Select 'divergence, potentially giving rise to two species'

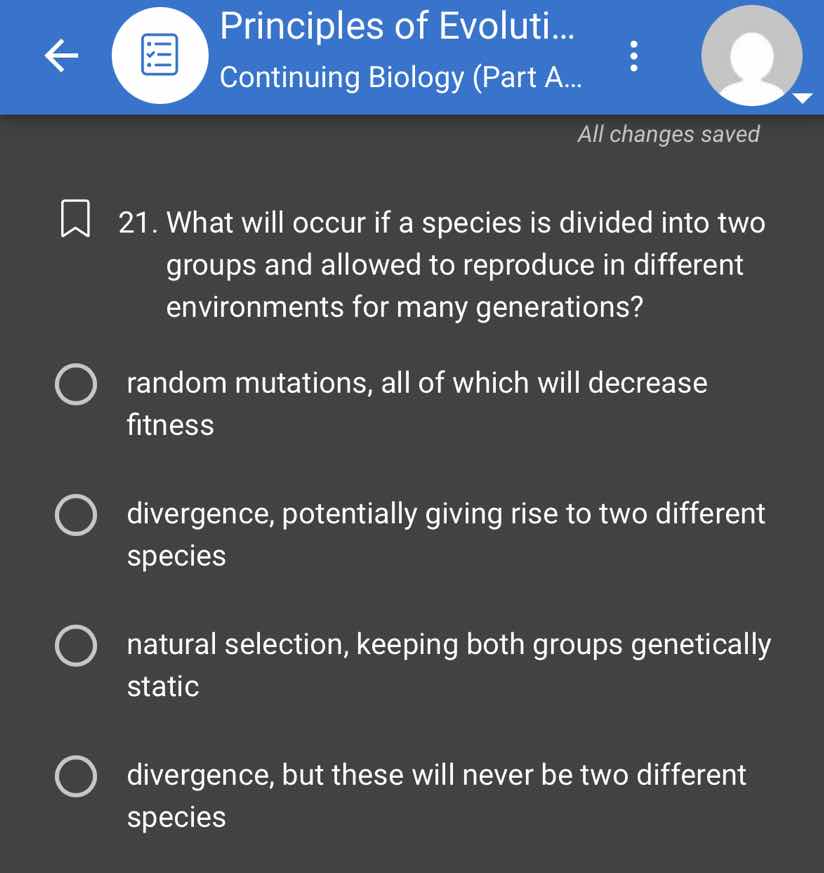75,515
